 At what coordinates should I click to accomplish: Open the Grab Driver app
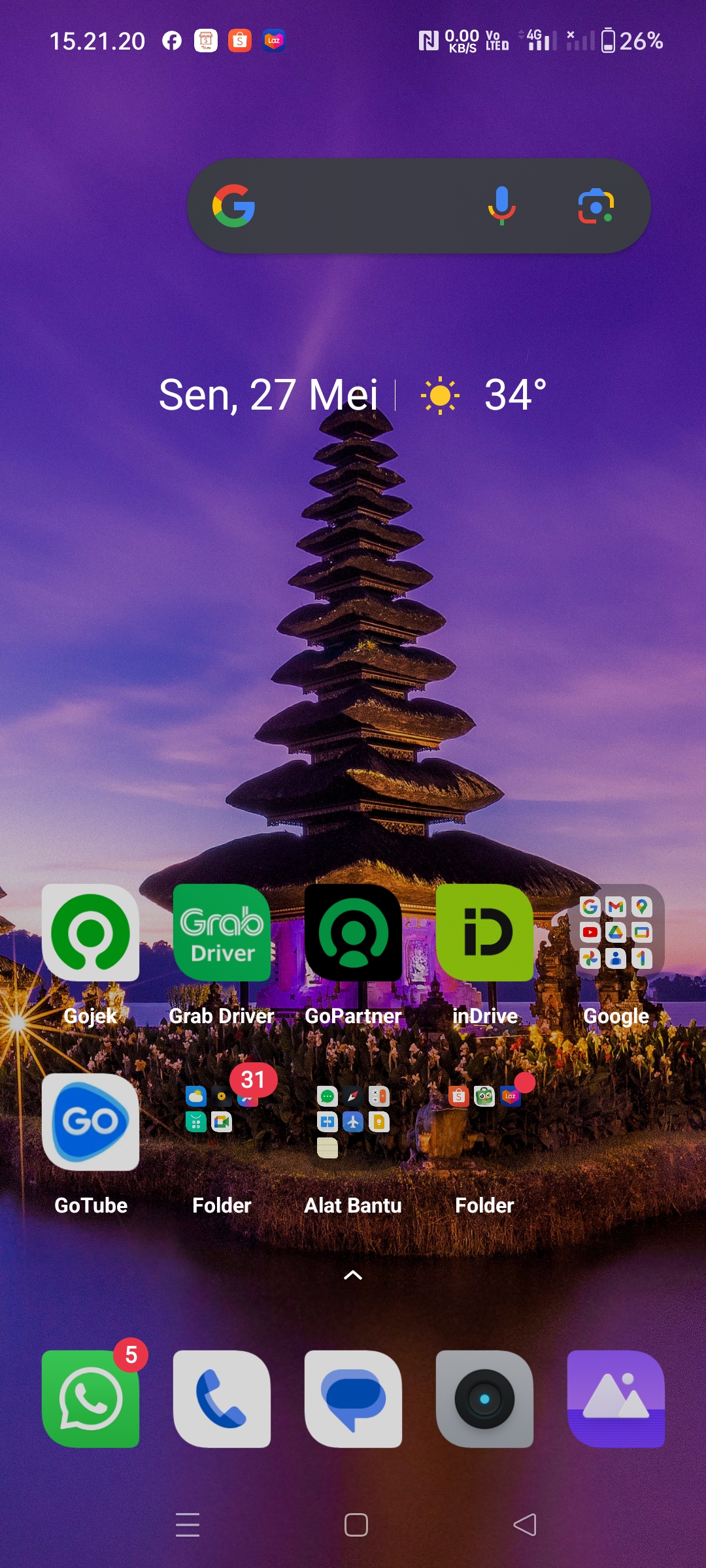click(x=222, y=933)
